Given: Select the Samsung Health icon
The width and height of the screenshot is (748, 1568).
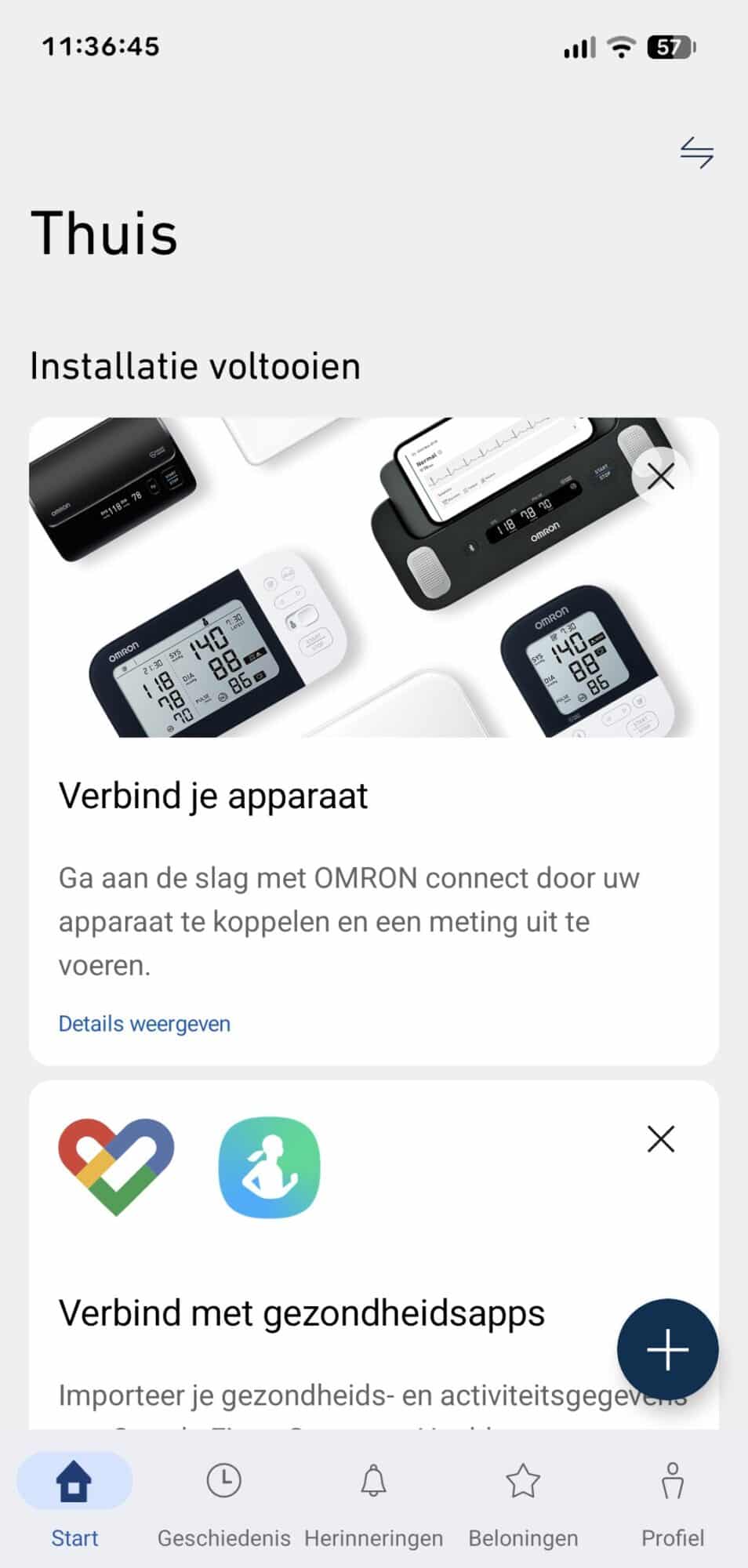Looking at the screenshot, I should click(x=269, y=1167).
